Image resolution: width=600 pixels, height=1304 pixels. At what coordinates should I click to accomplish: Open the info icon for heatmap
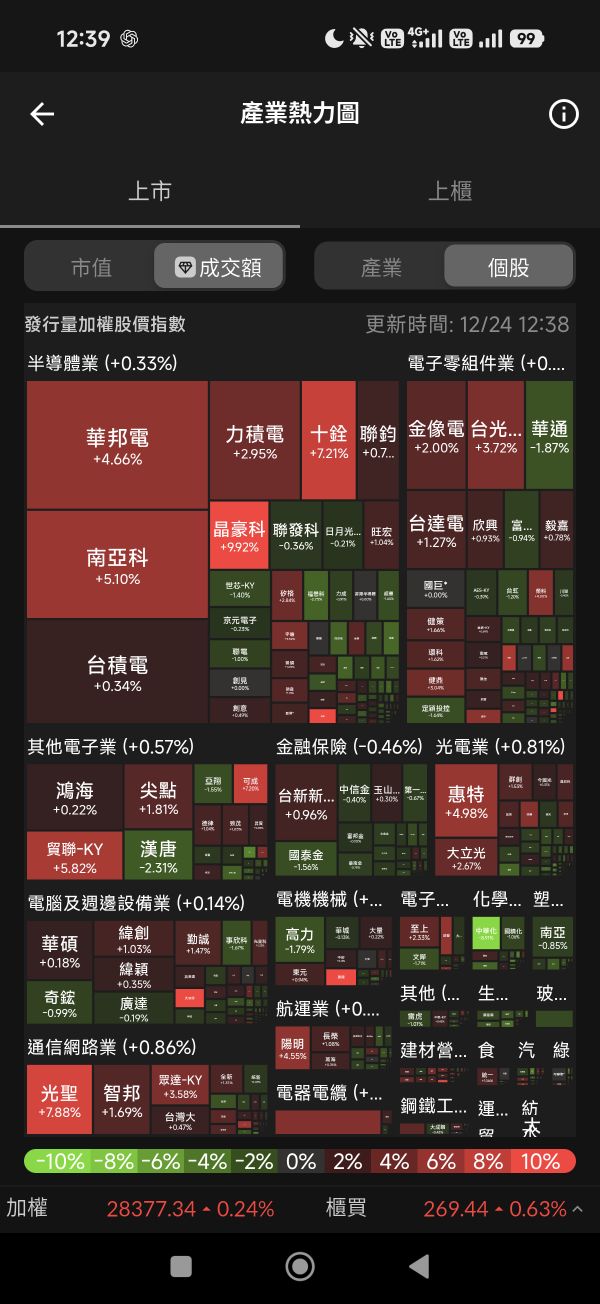tap(563, 114)
